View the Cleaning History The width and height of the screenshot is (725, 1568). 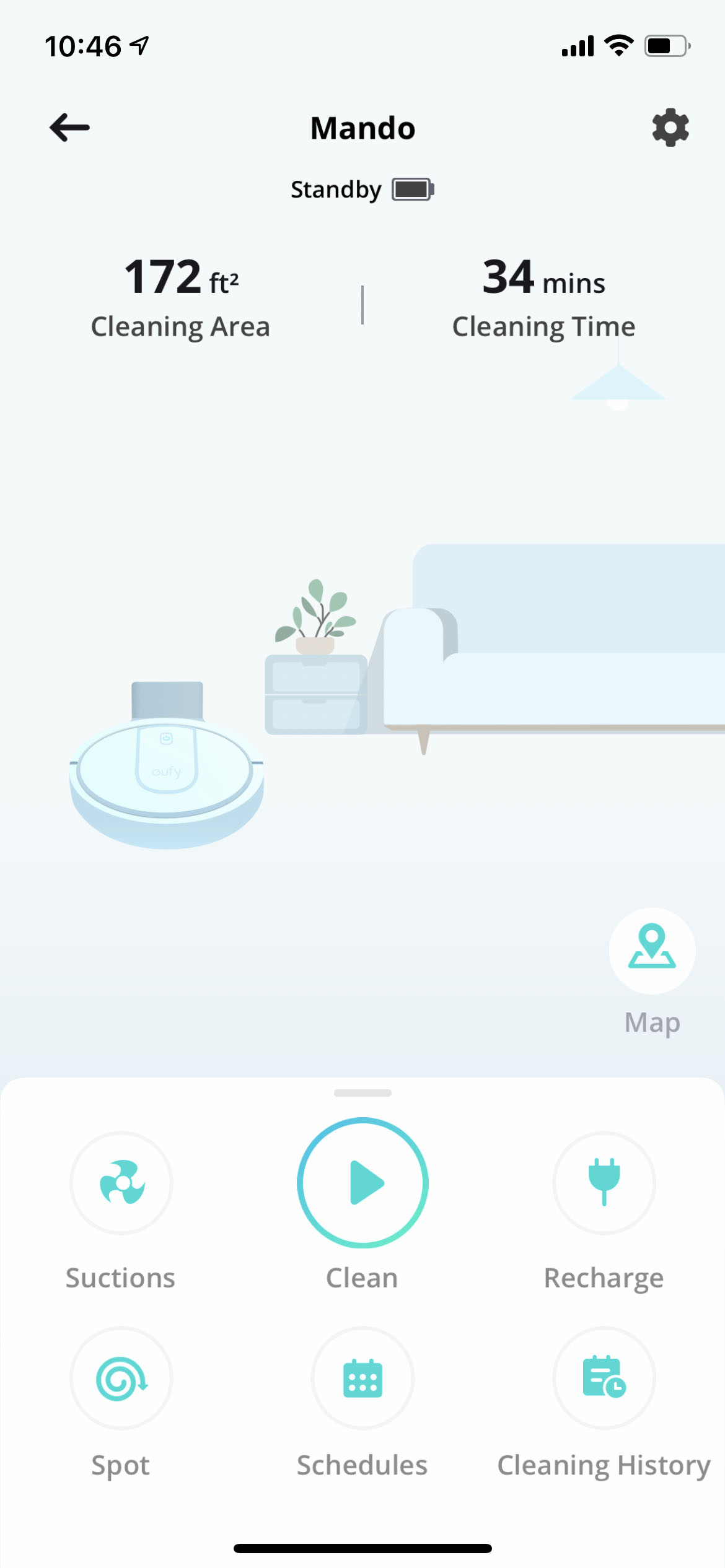pos(604,1378)
